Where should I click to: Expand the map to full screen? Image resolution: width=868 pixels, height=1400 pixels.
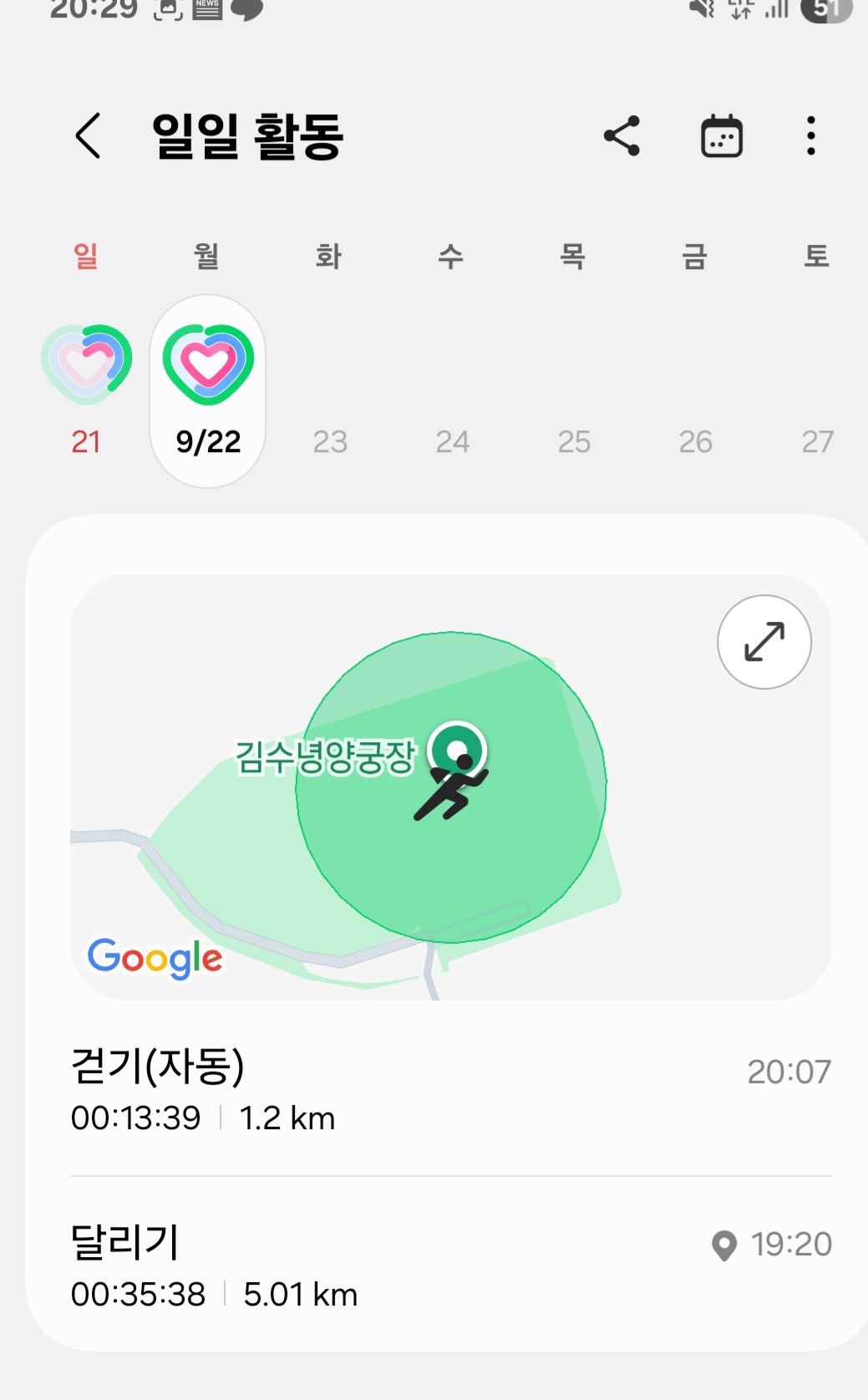(x=764, y=642)
